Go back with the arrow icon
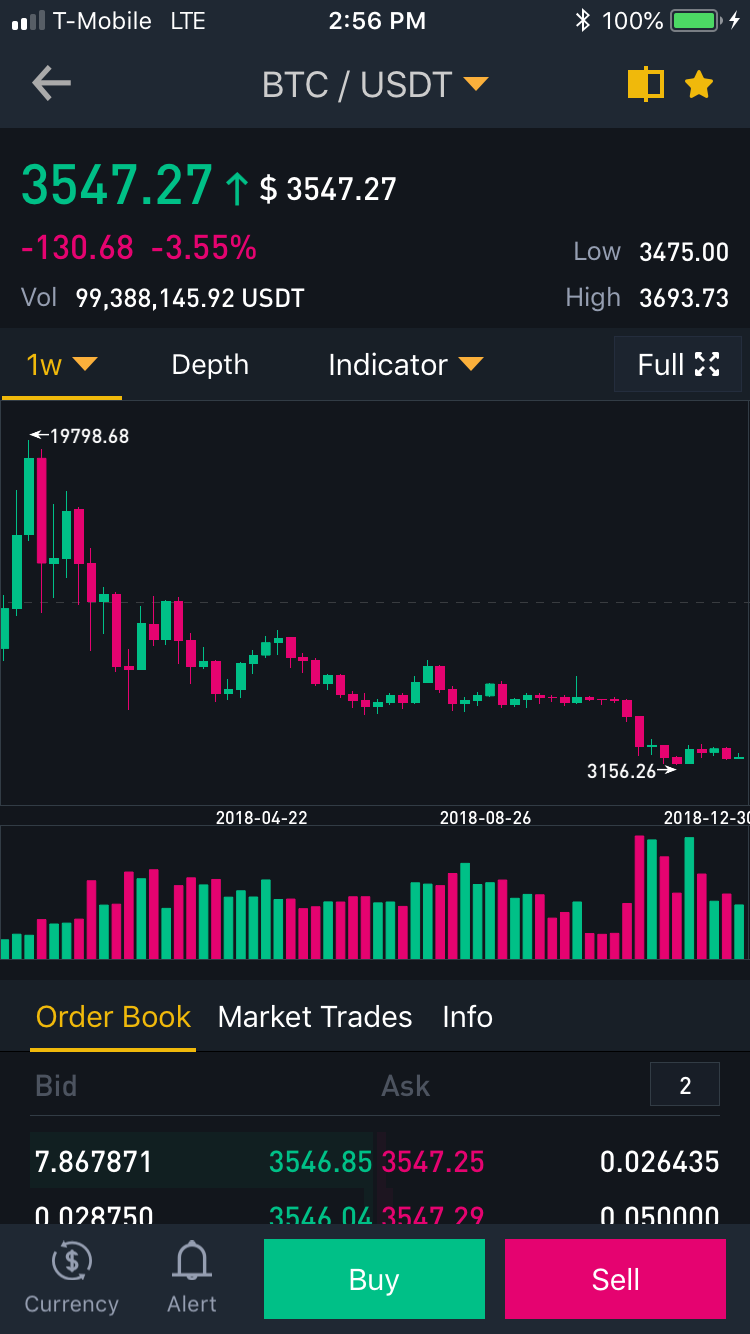Screen dimensions: 750x1334 (x=51, y=84)
